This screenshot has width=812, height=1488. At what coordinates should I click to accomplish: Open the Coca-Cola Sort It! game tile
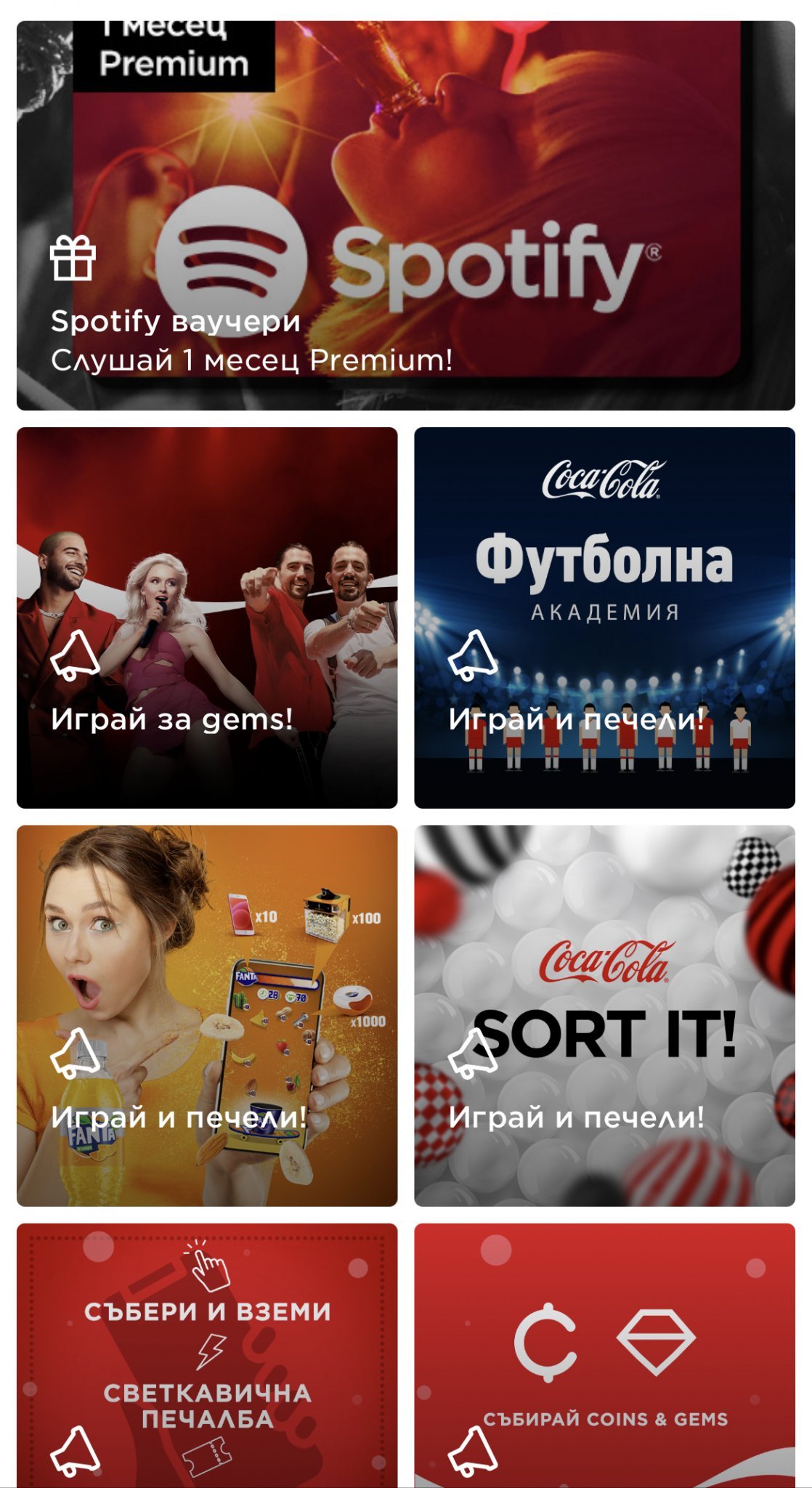pos(604,1016)
